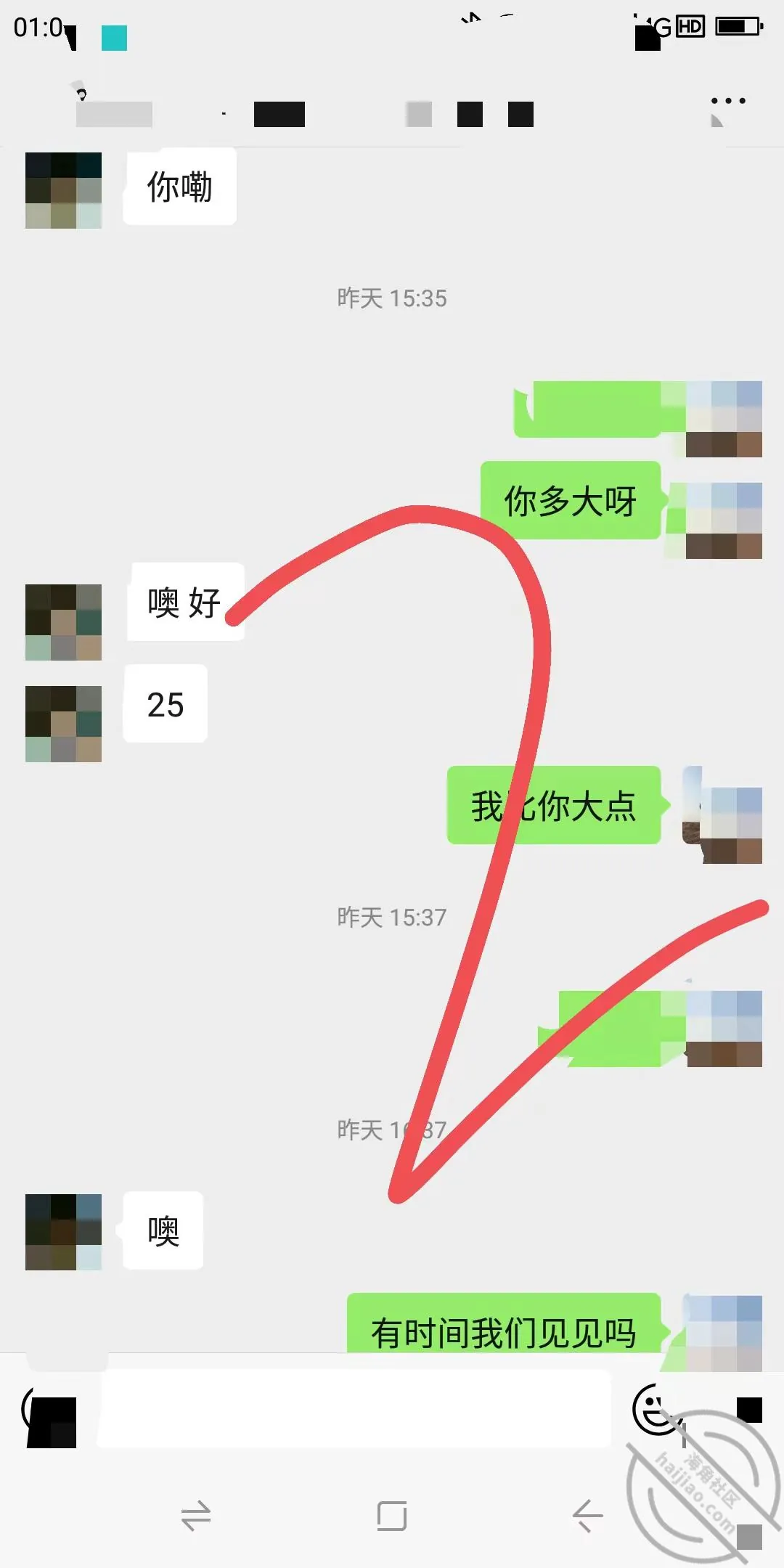Open the emoji sticker picker

pos(657,1410)
